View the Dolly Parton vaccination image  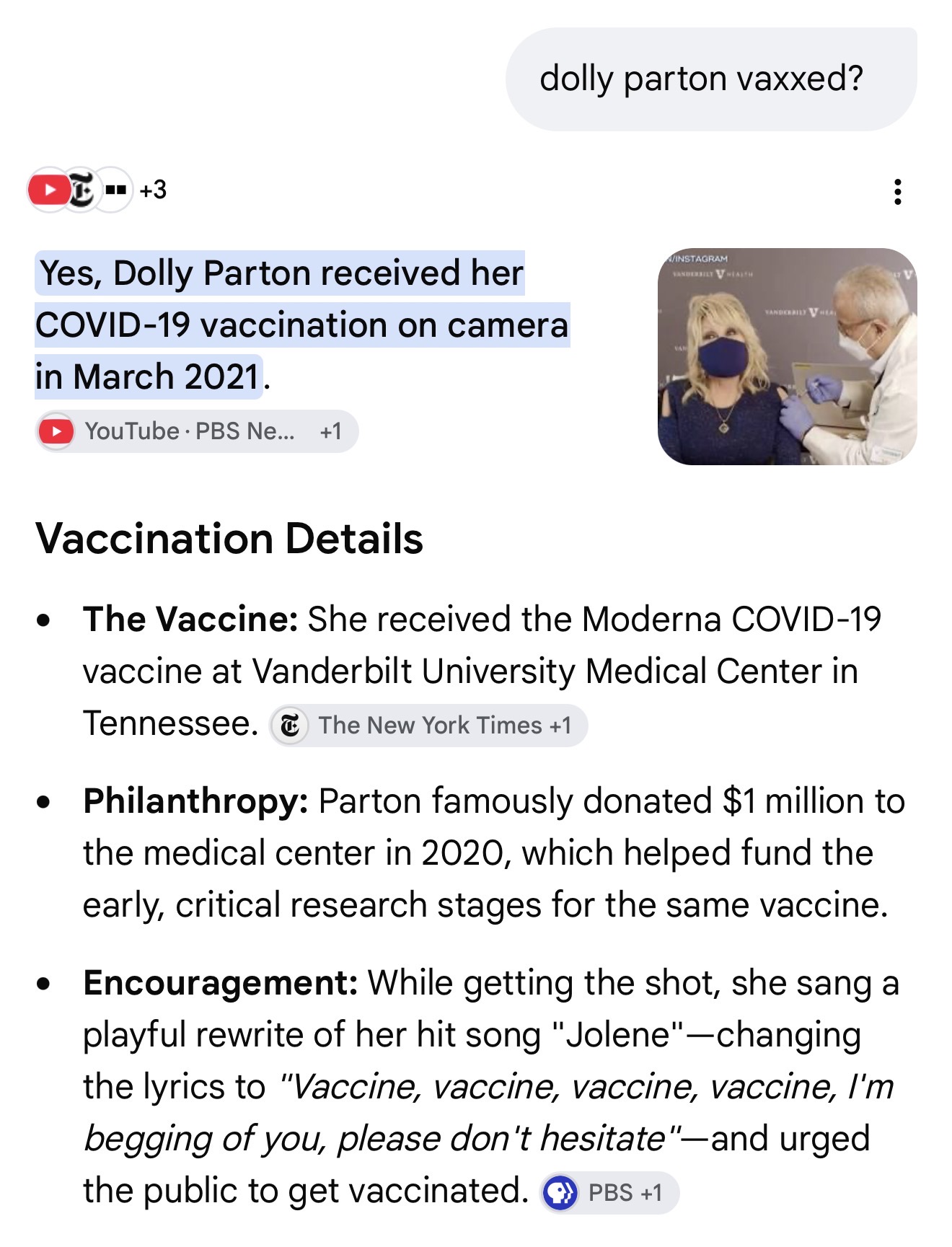(x=788, y=356)
